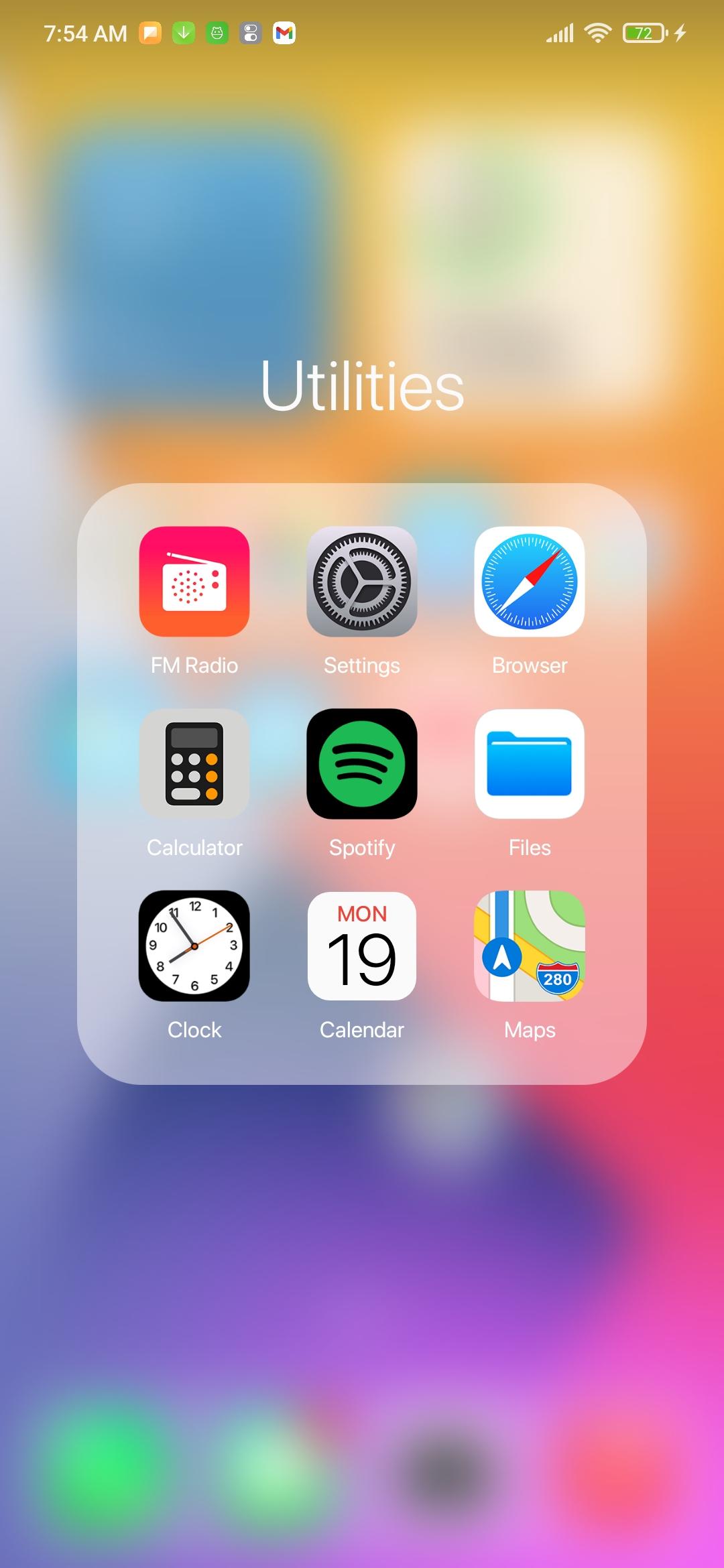
Task: Tap the Utilities folder title
Action: (x=362, y=386)
